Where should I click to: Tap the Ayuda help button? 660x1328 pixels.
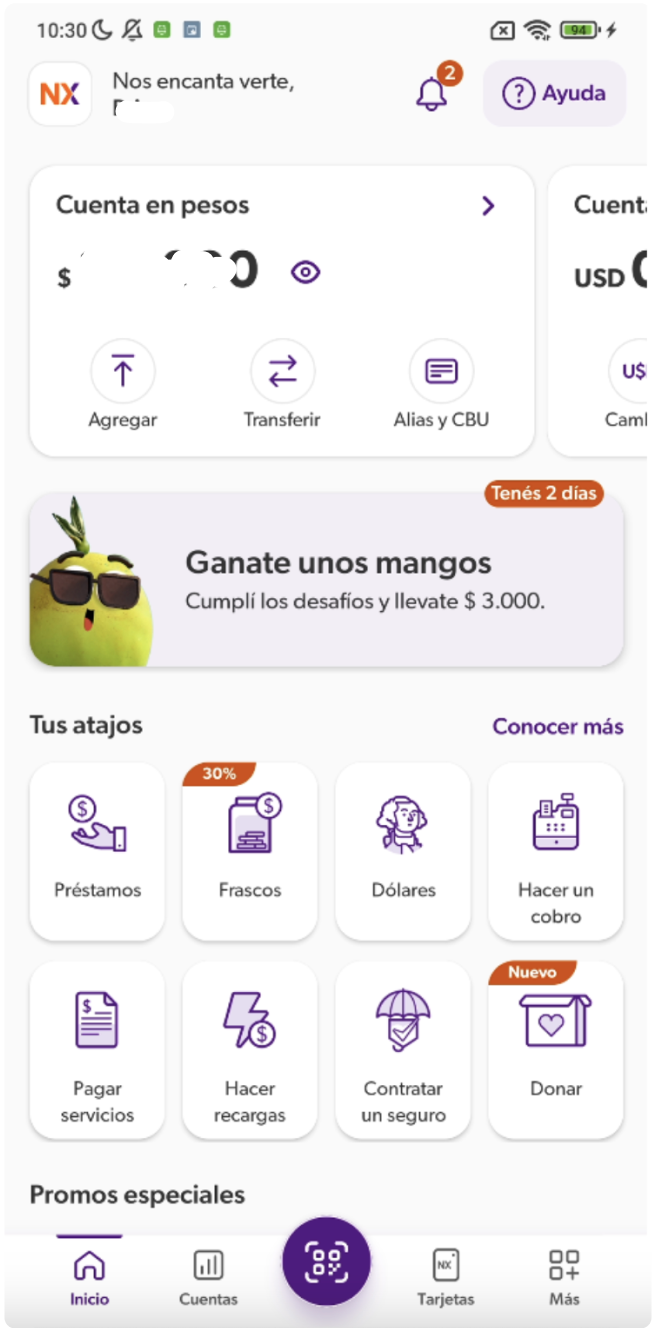[x=554, y=94]
